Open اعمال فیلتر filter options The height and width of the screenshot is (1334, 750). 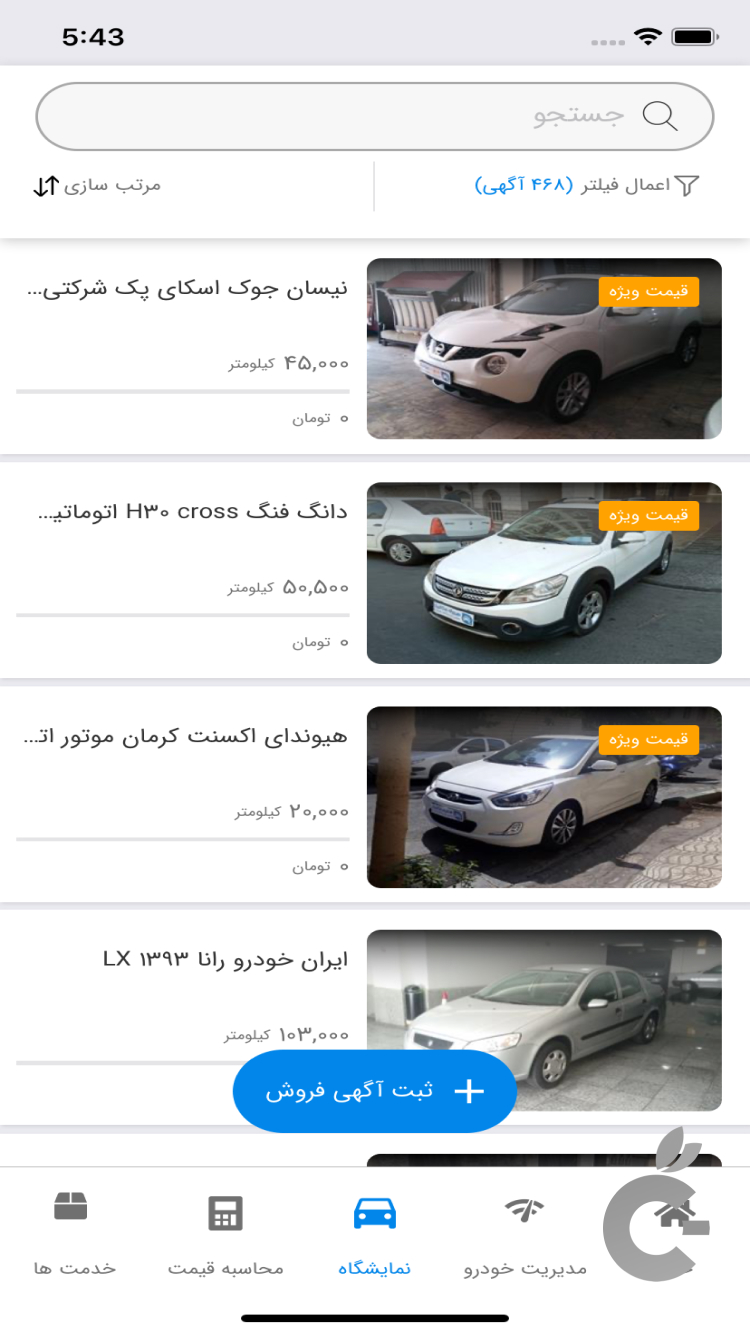click(x=586, y=186)
